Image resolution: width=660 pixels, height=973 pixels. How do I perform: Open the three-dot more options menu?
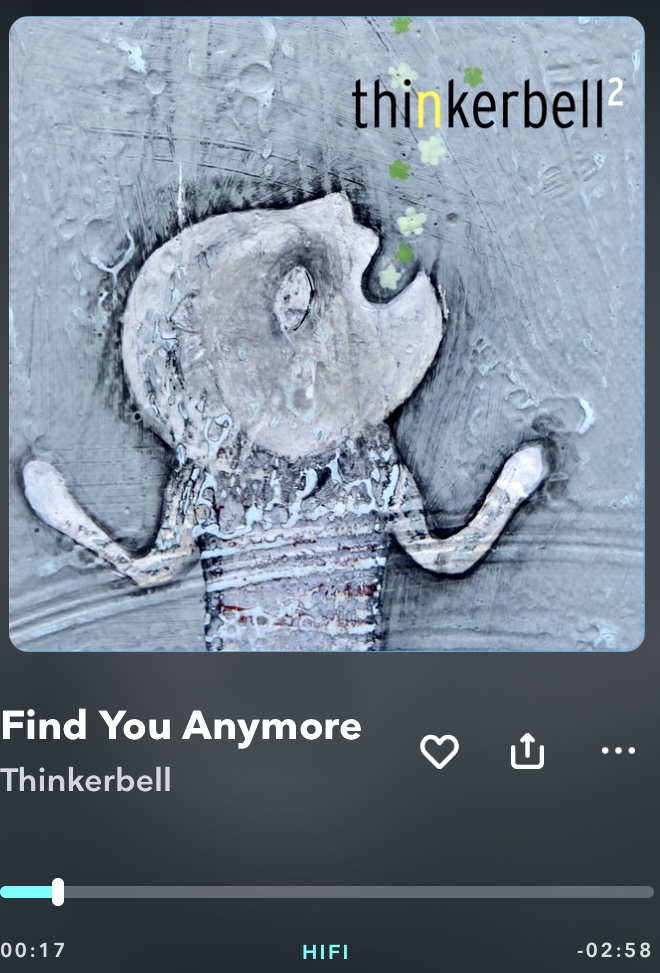[x=618, y=750]
